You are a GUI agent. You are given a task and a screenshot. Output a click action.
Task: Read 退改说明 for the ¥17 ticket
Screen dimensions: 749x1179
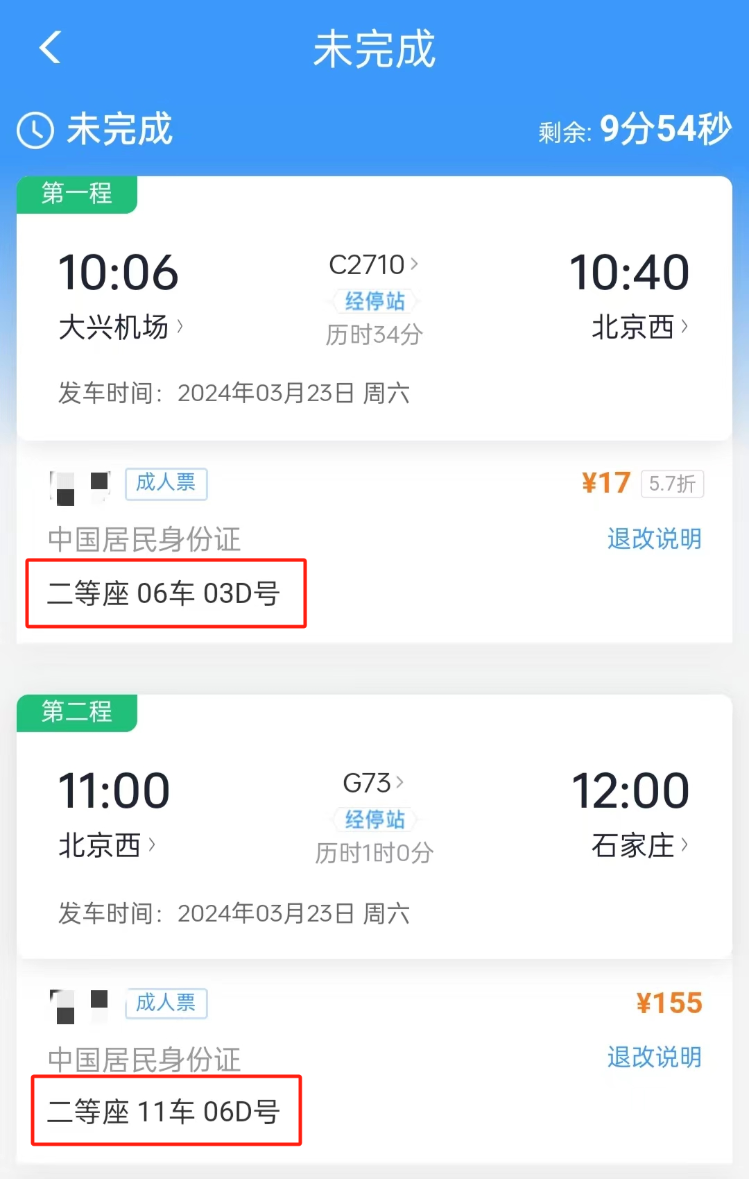(654, 539)
